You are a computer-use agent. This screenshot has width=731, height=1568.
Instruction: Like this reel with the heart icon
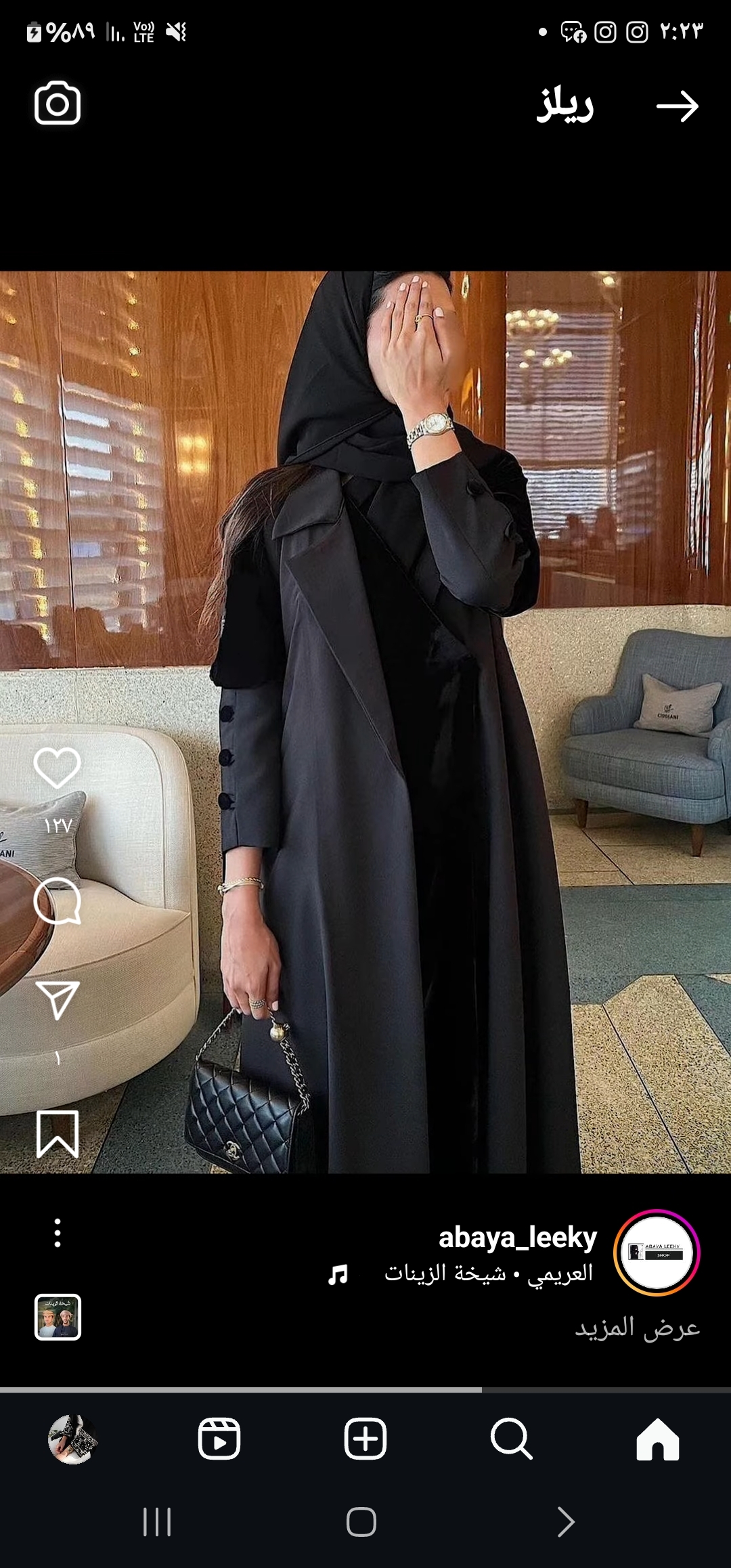pyautogui.click(x=58, y=767)
